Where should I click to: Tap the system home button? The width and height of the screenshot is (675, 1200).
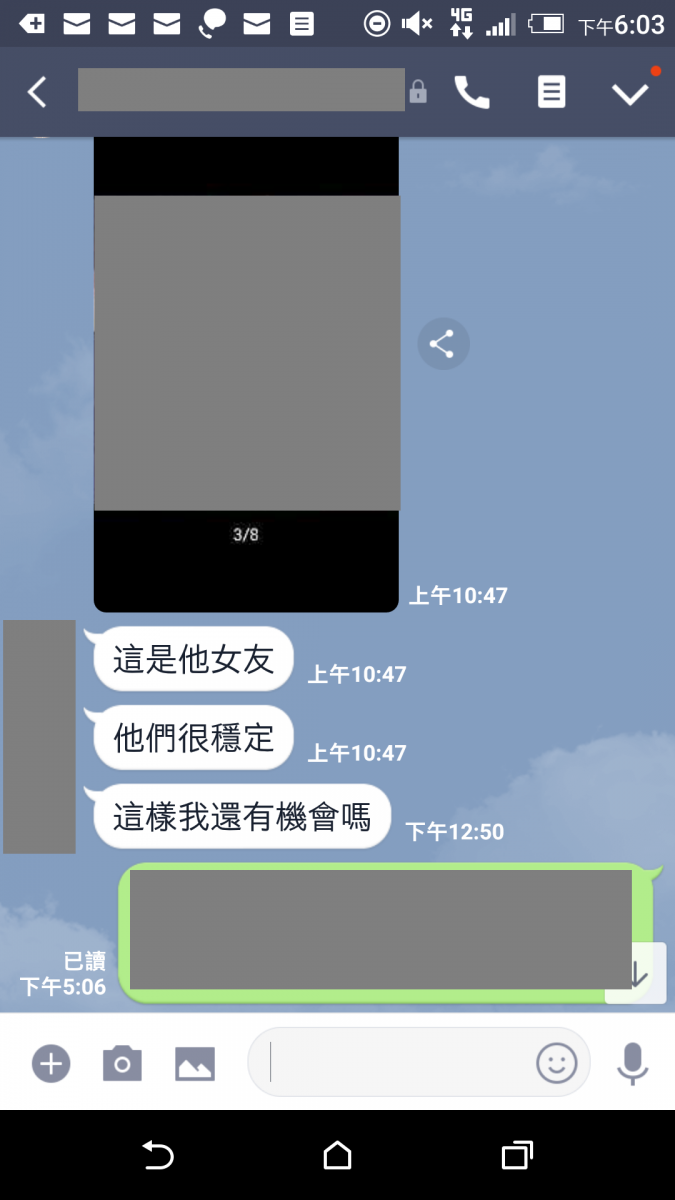pyautogui.click(x=338, y=1156)
